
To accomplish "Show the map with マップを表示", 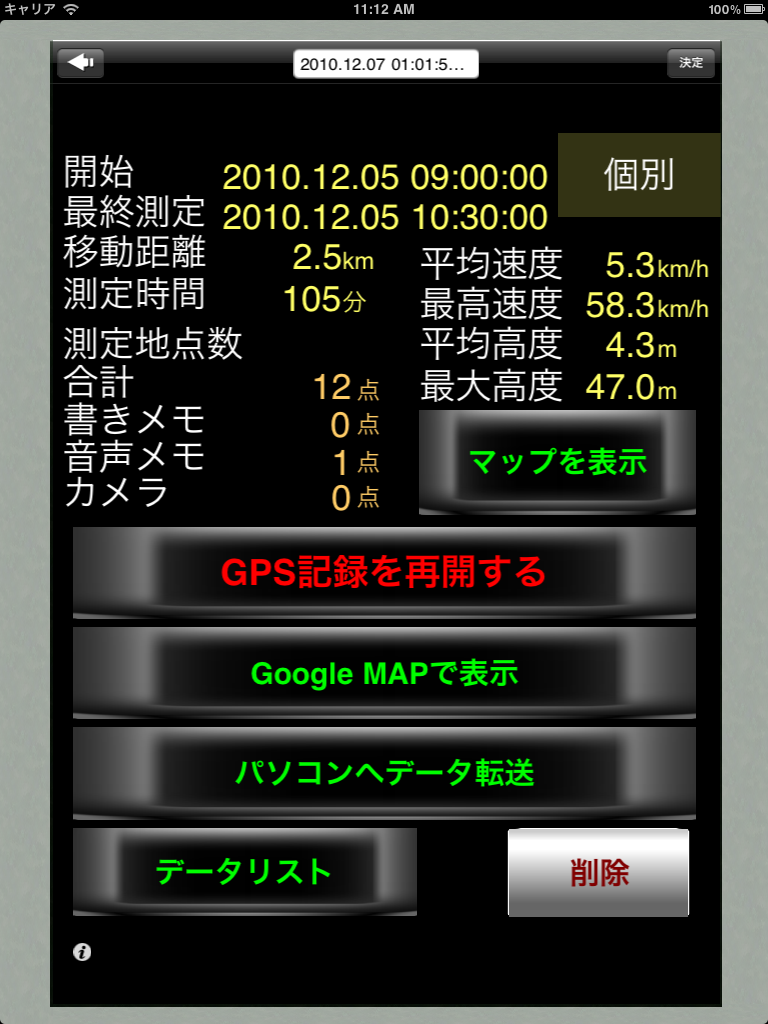I will point(557,462).
